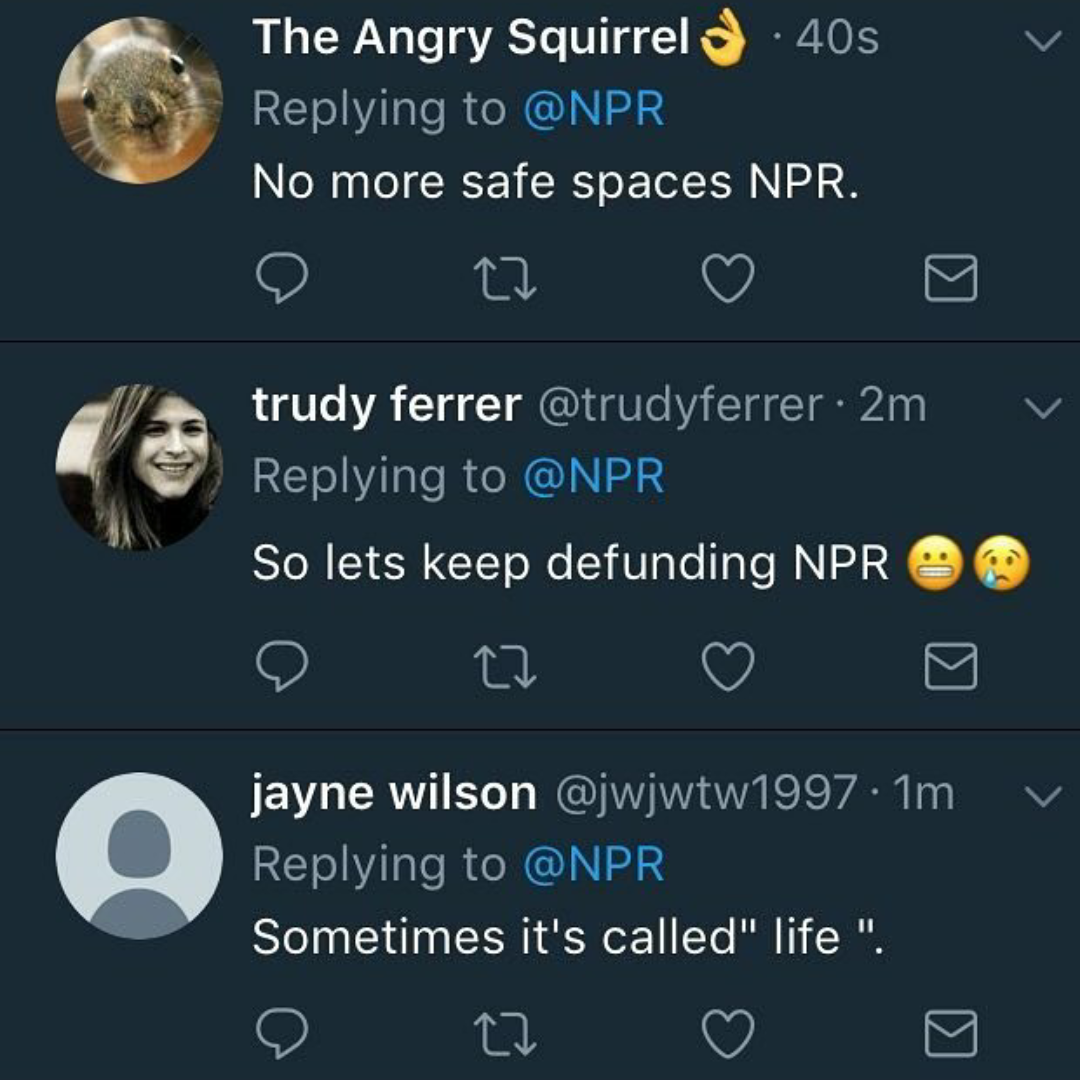Image resolution: width=1080 pixels, height=1080 pixels.
Task: Retweet trudy ferrer's tweet
Action: click(505, 666)
